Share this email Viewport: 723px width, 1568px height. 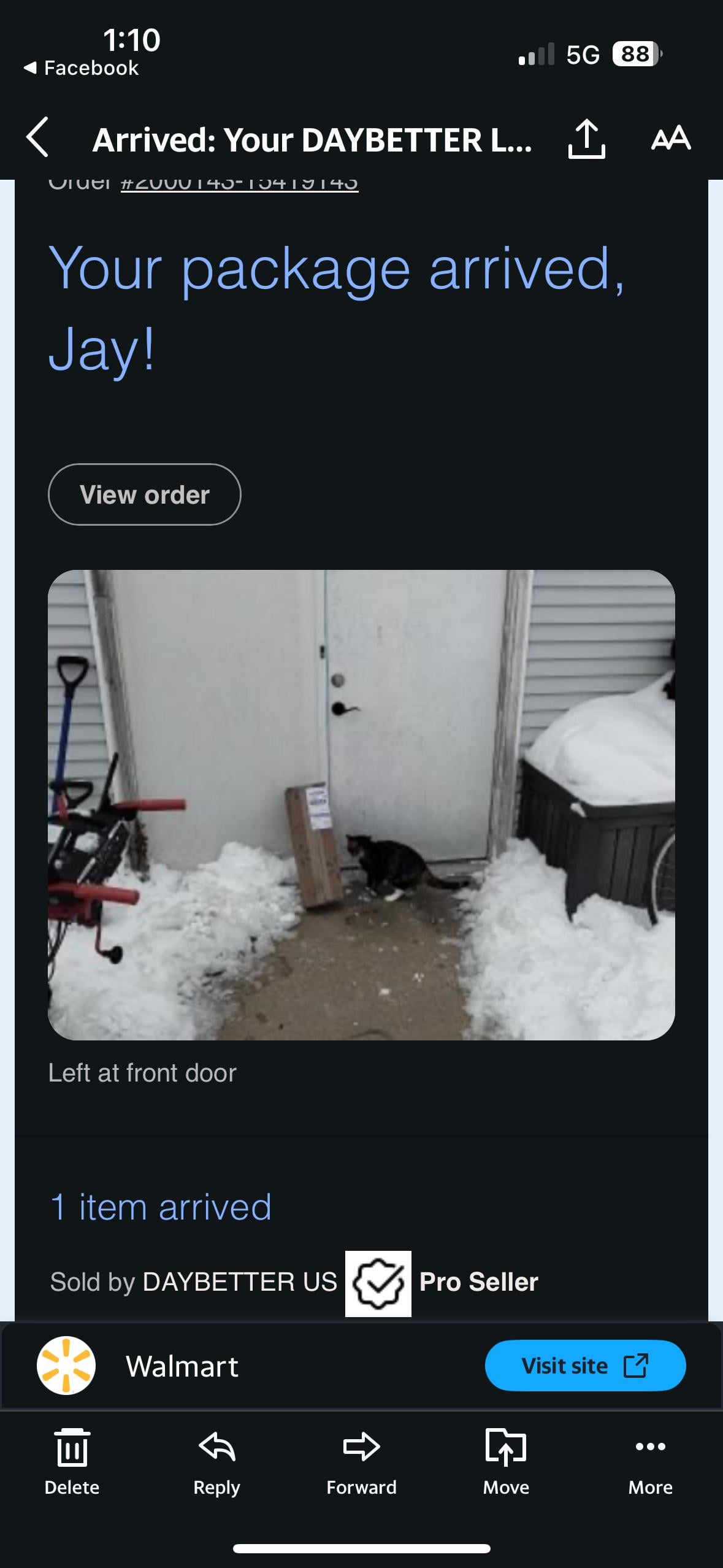coord(586,139)
